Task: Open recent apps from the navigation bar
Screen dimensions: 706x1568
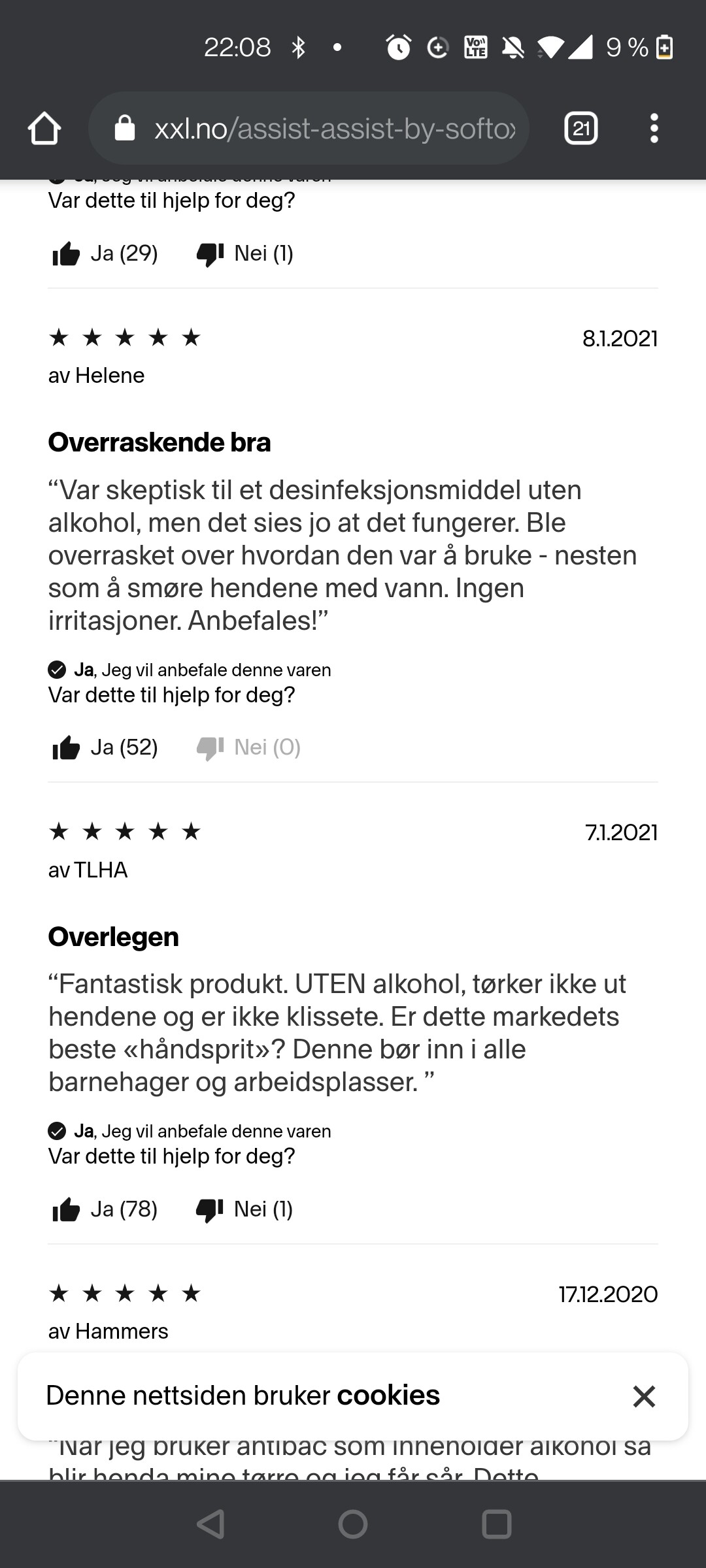Action: 496,1524
